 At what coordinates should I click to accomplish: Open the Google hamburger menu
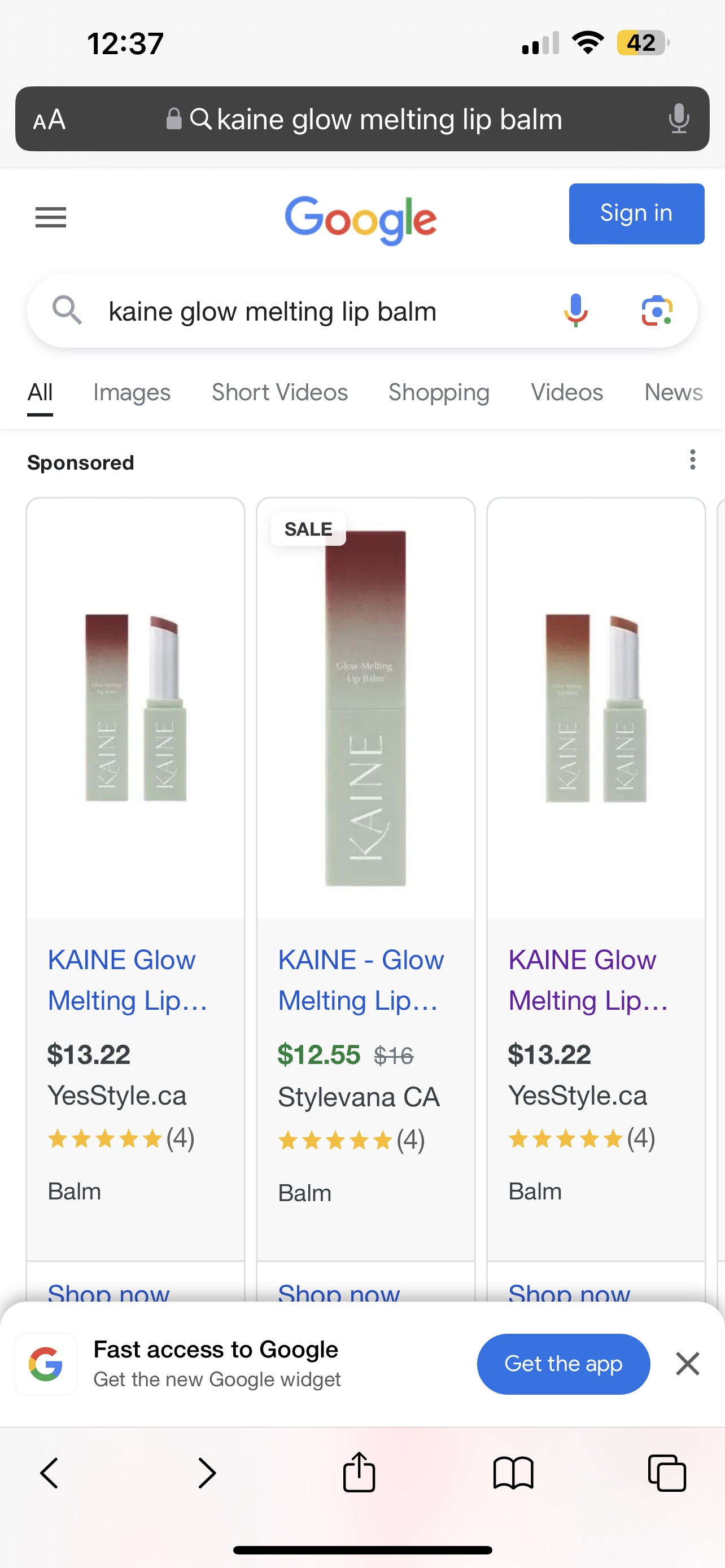point(50,217)
